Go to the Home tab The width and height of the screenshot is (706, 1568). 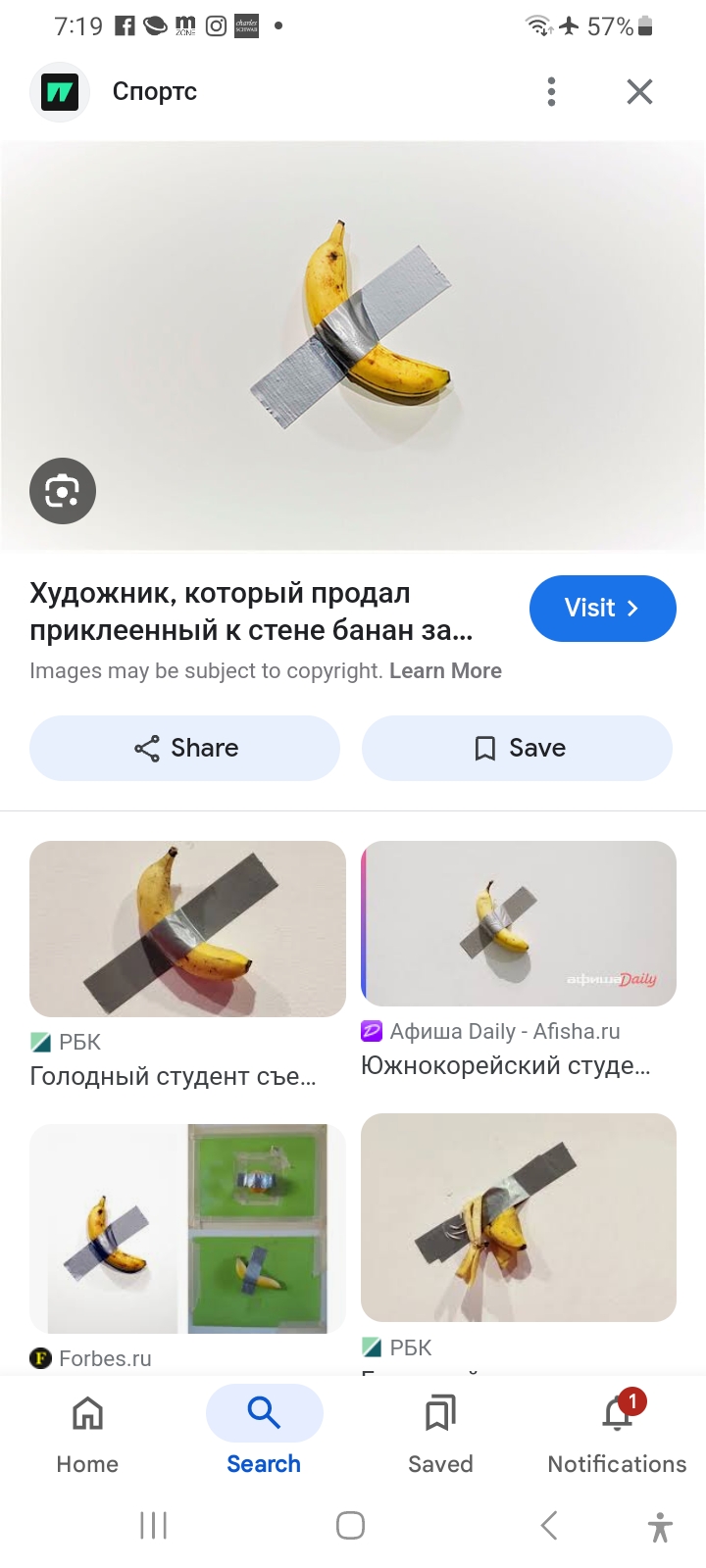[87, 1432]
